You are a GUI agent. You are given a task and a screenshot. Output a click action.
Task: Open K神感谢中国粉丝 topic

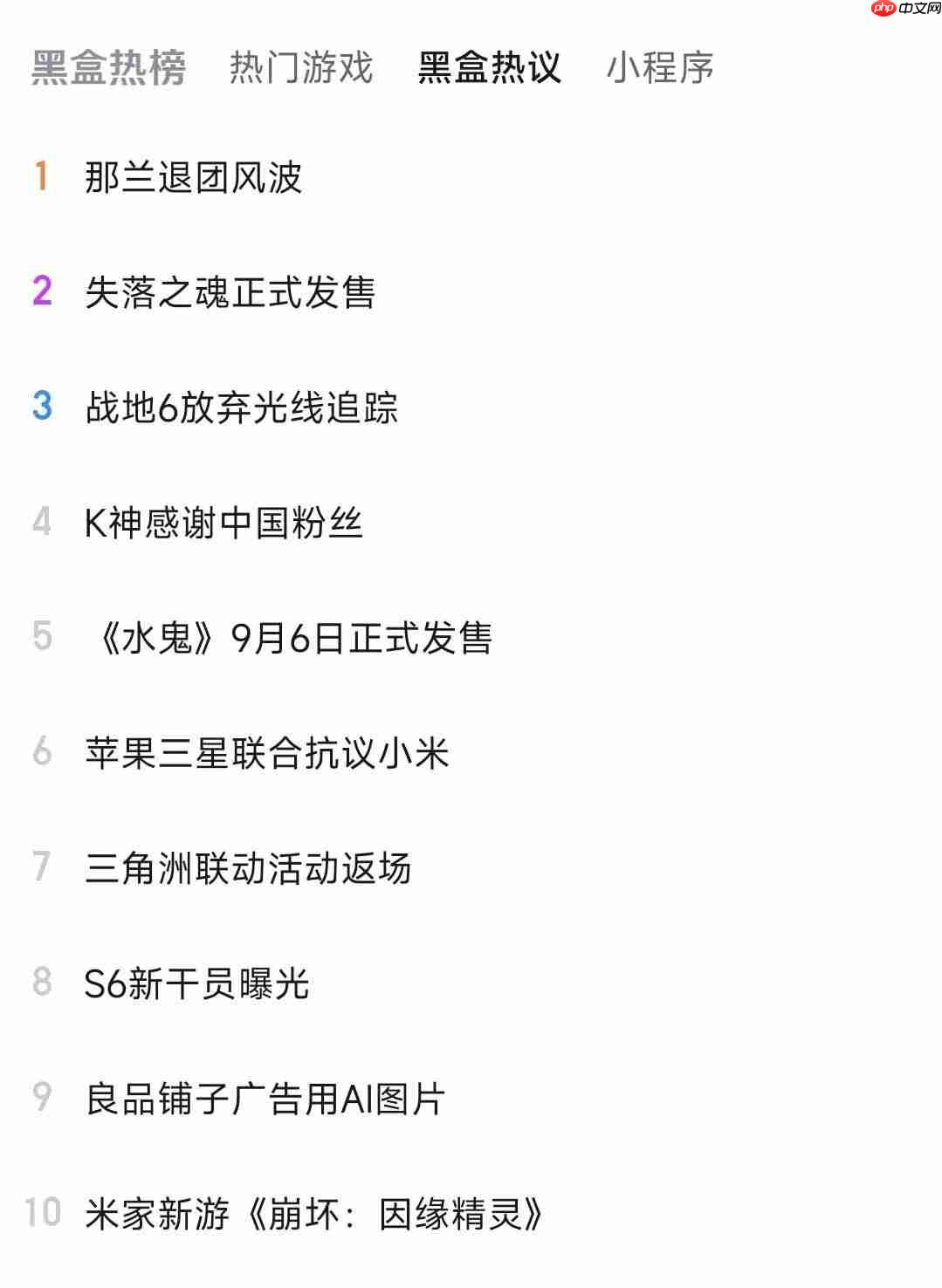click(227, 522)
